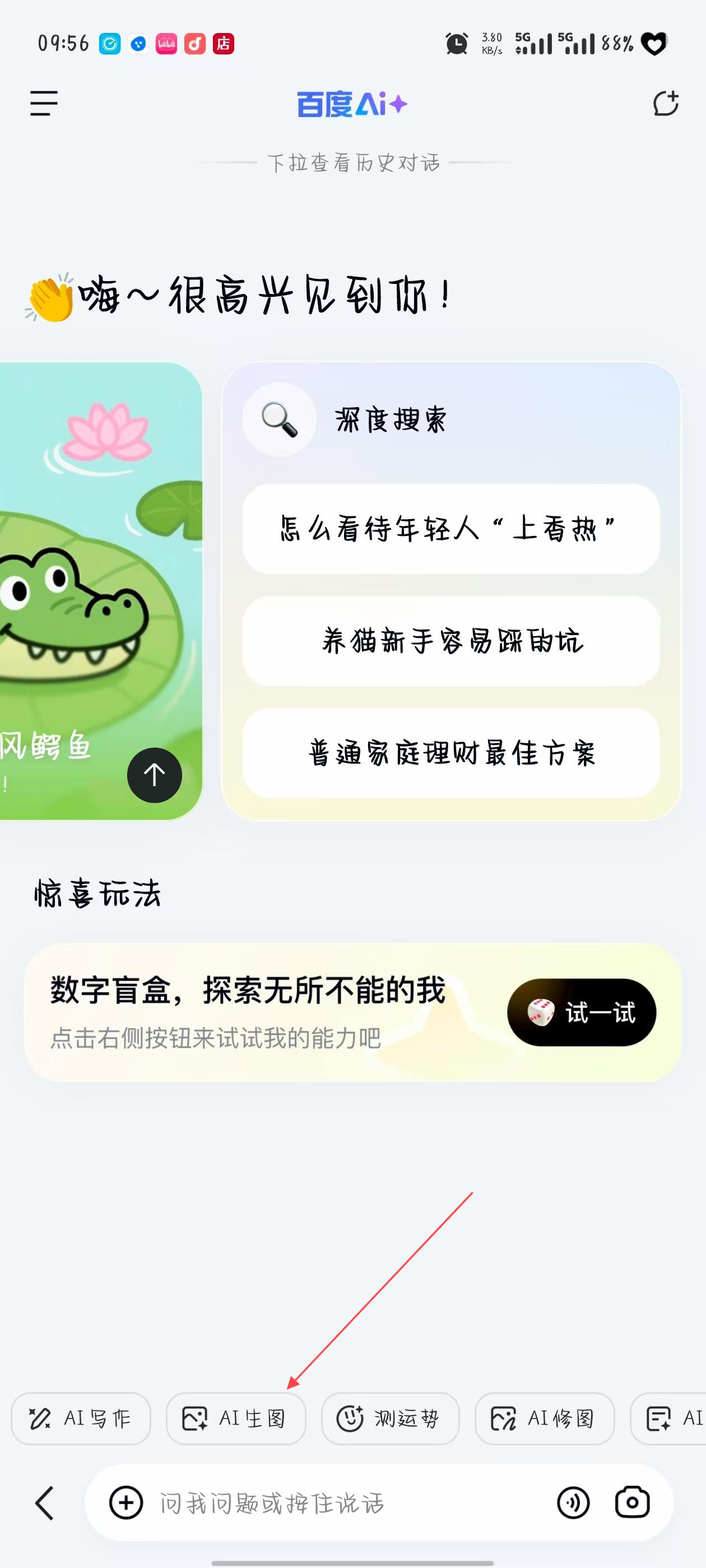706x1568 pixels.
Task: Open the plus attachment menu
Action: click(x=126, y=1503)
